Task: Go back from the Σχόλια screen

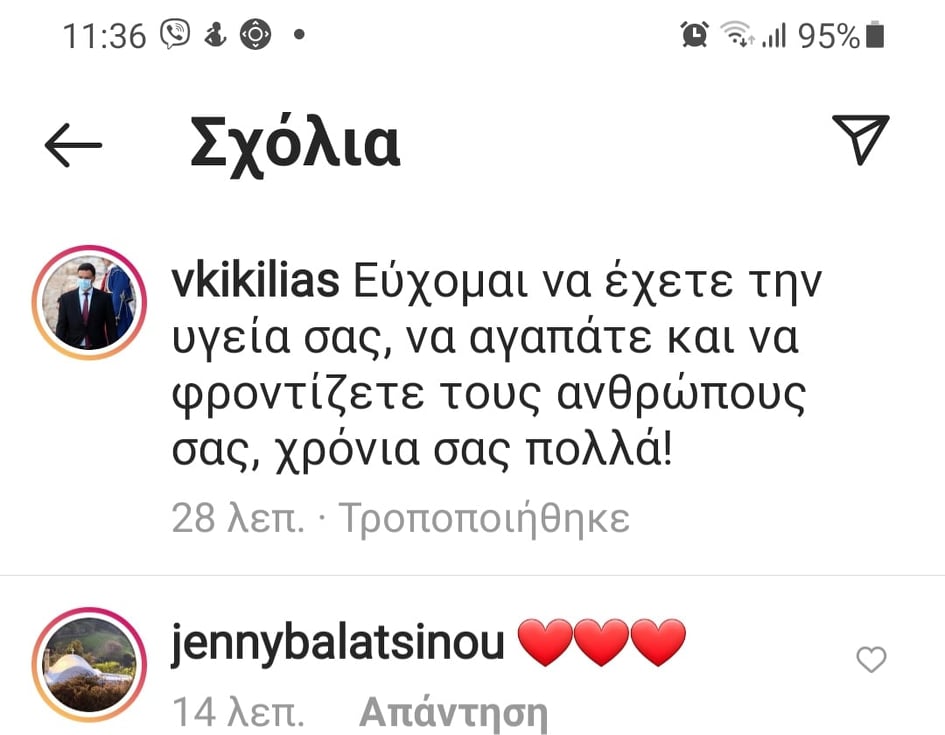Action: coord(73,145)
